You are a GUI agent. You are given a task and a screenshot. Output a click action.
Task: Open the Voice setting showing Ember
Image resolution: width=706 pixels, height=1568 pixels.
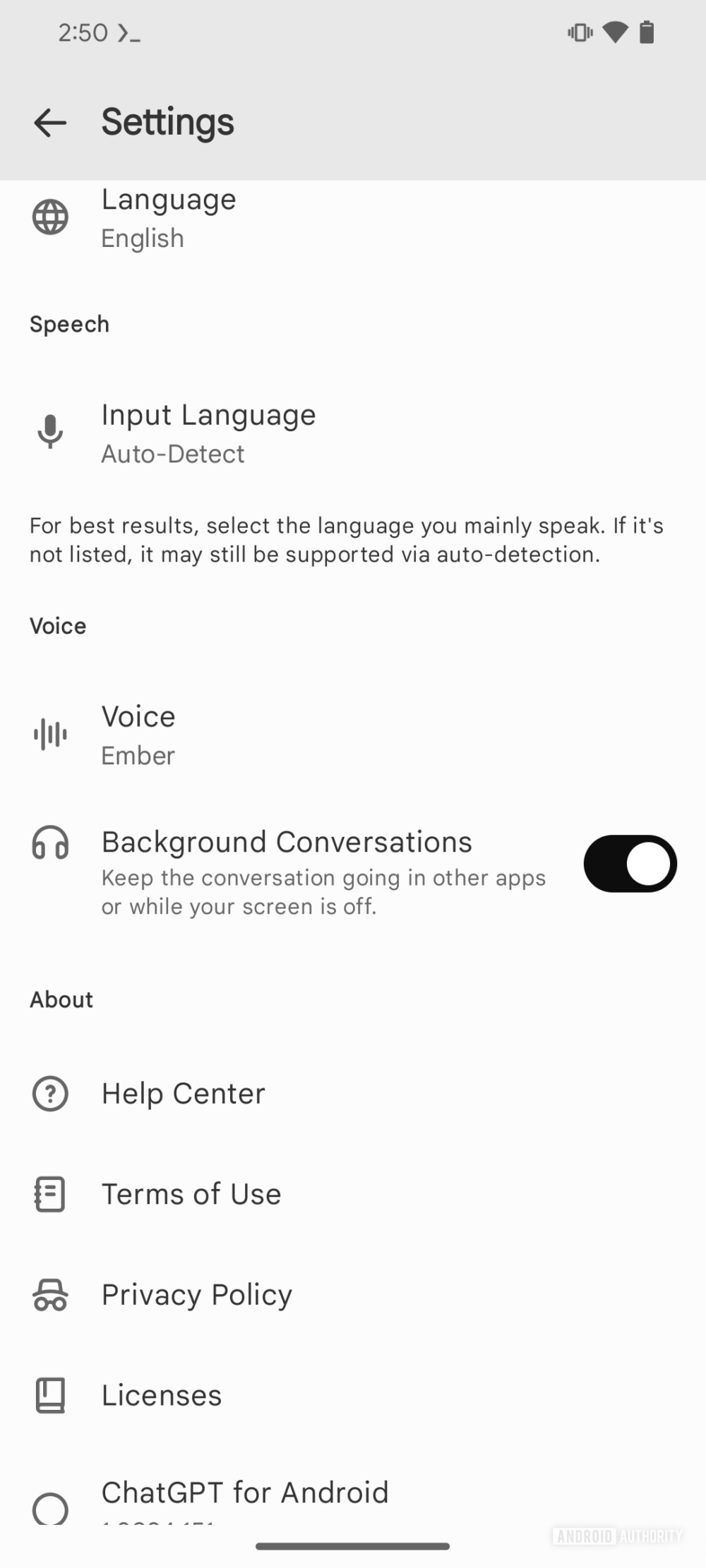click(x=282, y=734)
